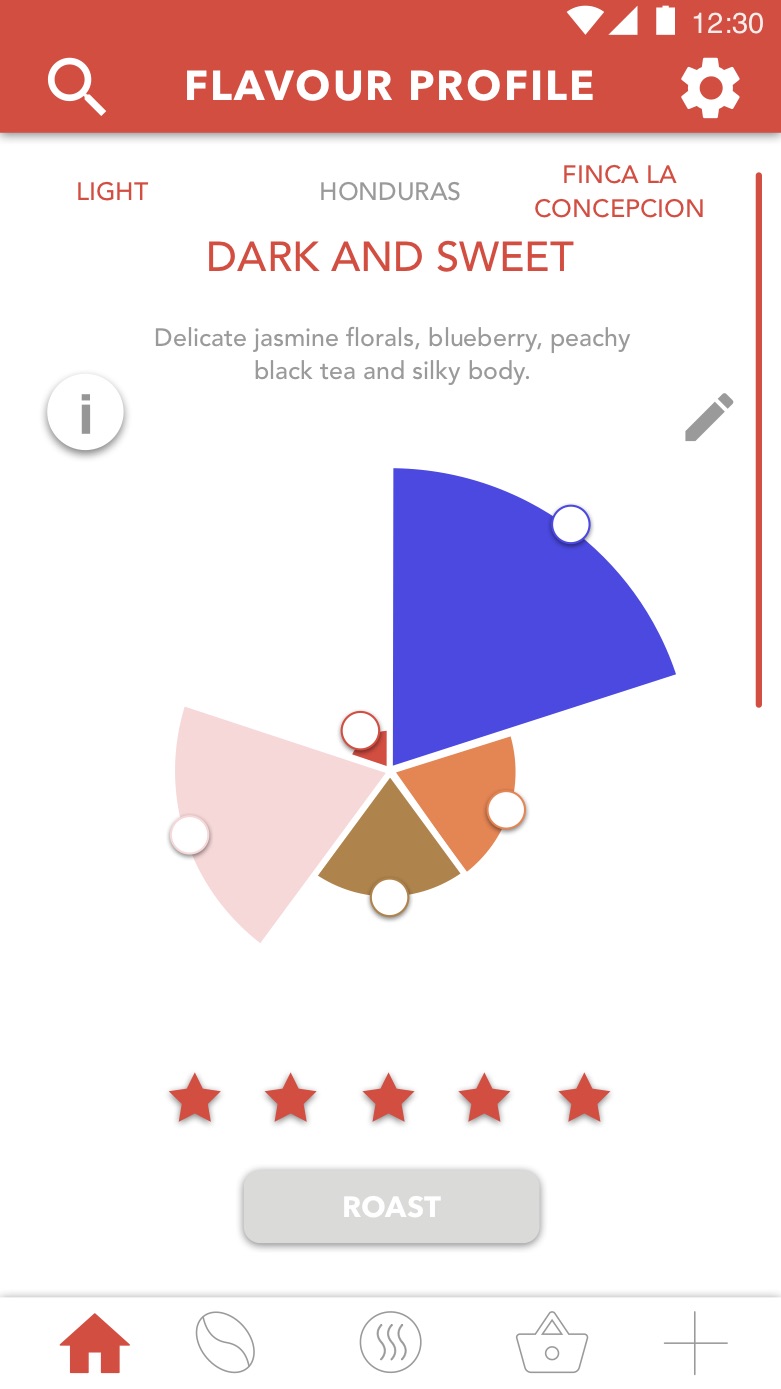Switch to the LIGHT tab

pyautogui.click(x=112, y=191)
